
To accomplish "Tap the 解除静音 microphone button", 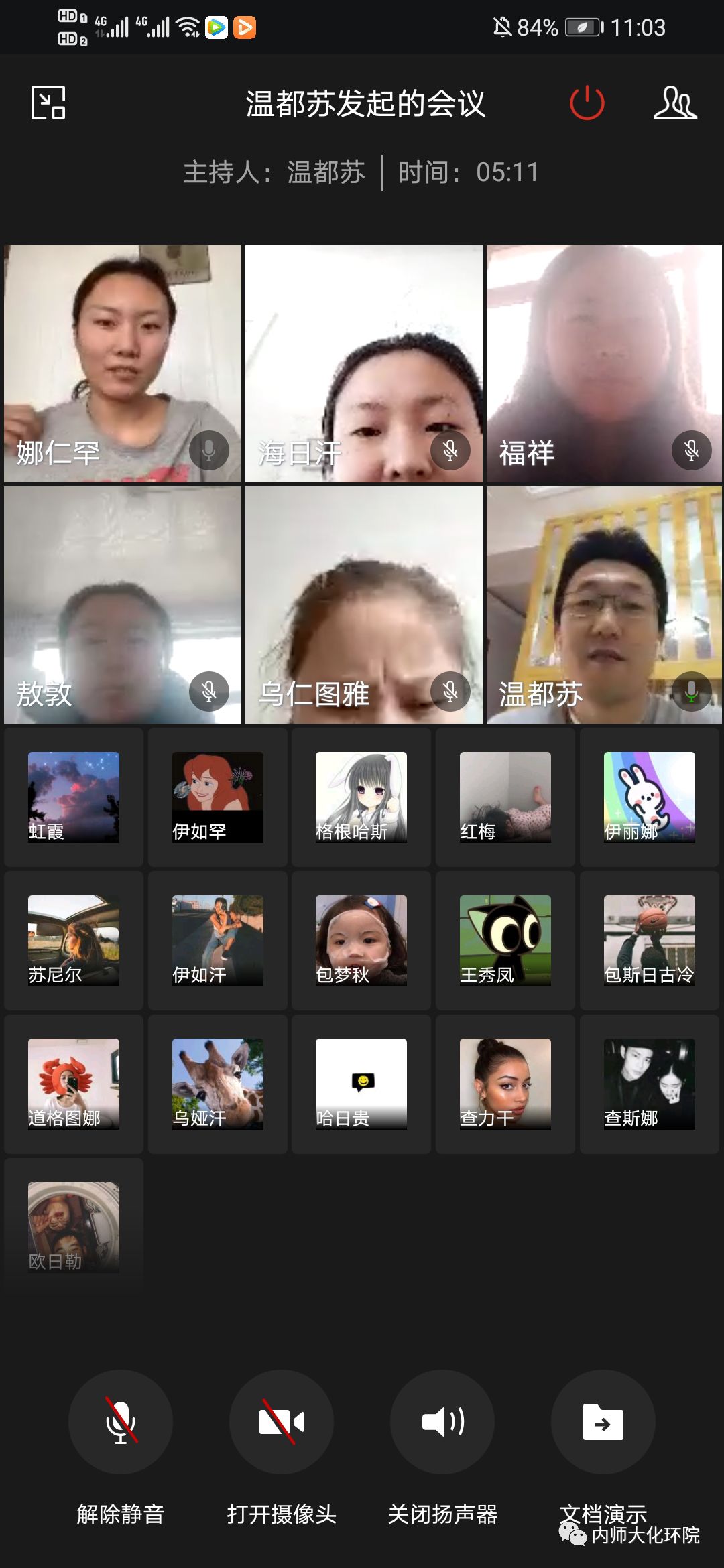I will [121, 1421].
